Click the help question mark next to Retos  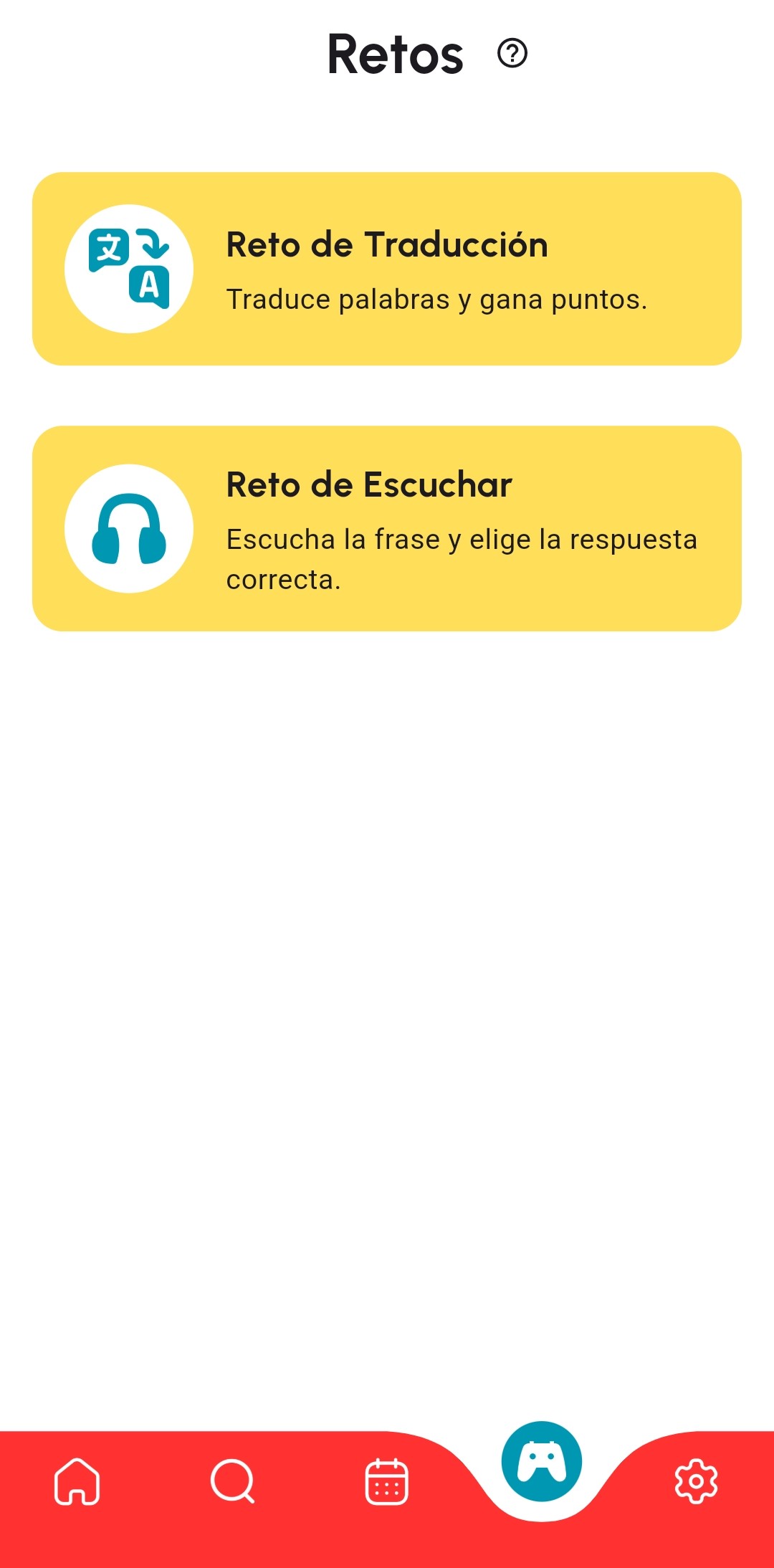512,53
